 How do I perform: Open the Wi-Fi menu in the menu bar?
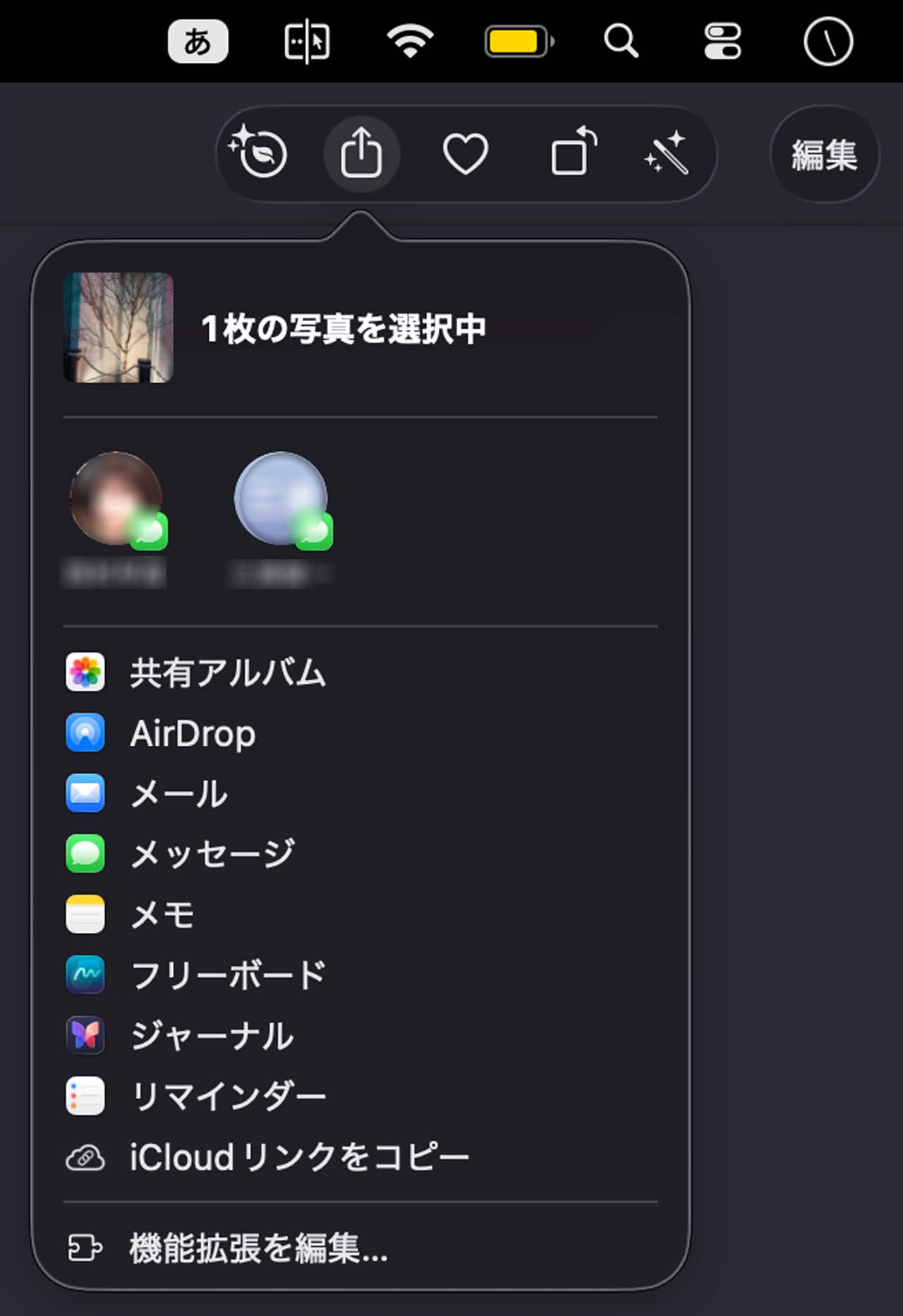(x=410, y=41)
